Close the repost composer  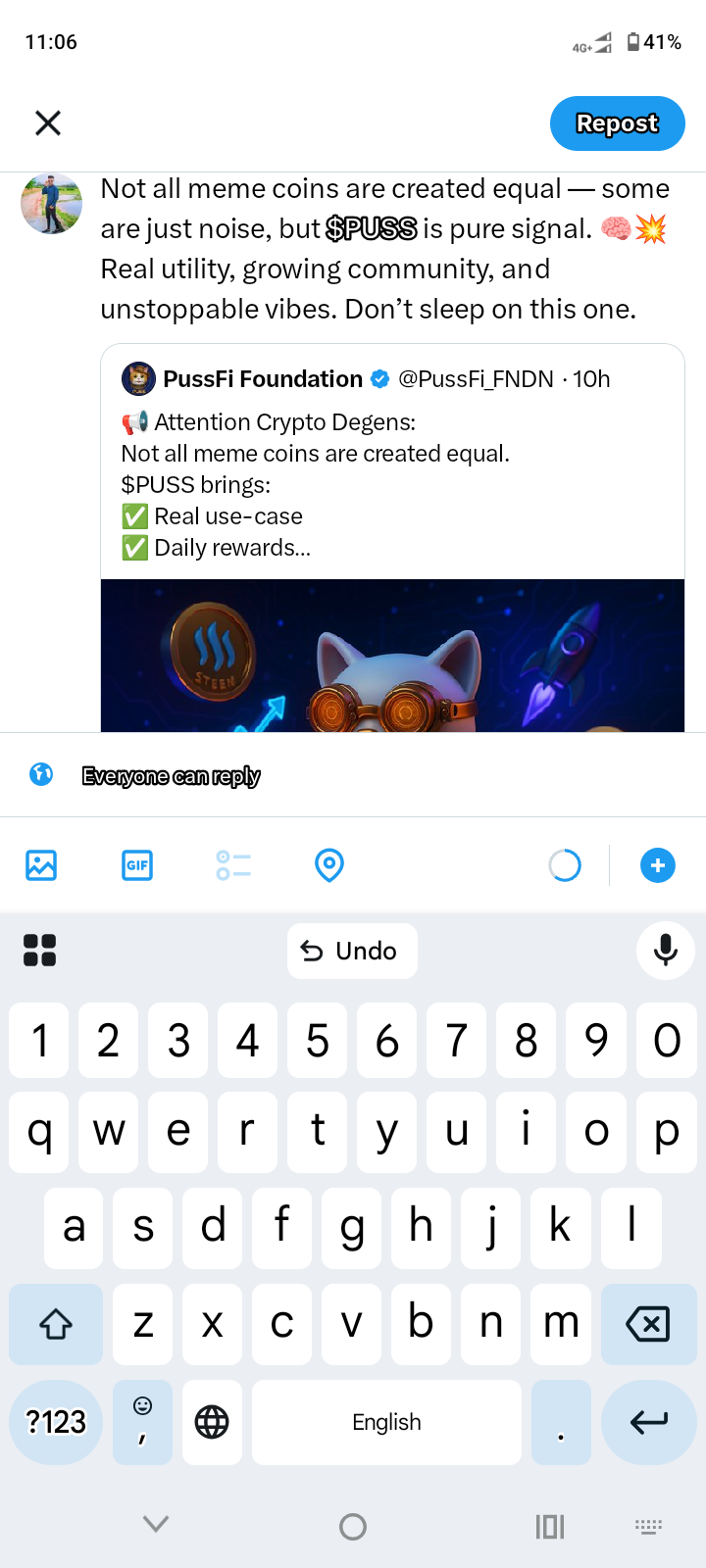[x=48, y=122]
